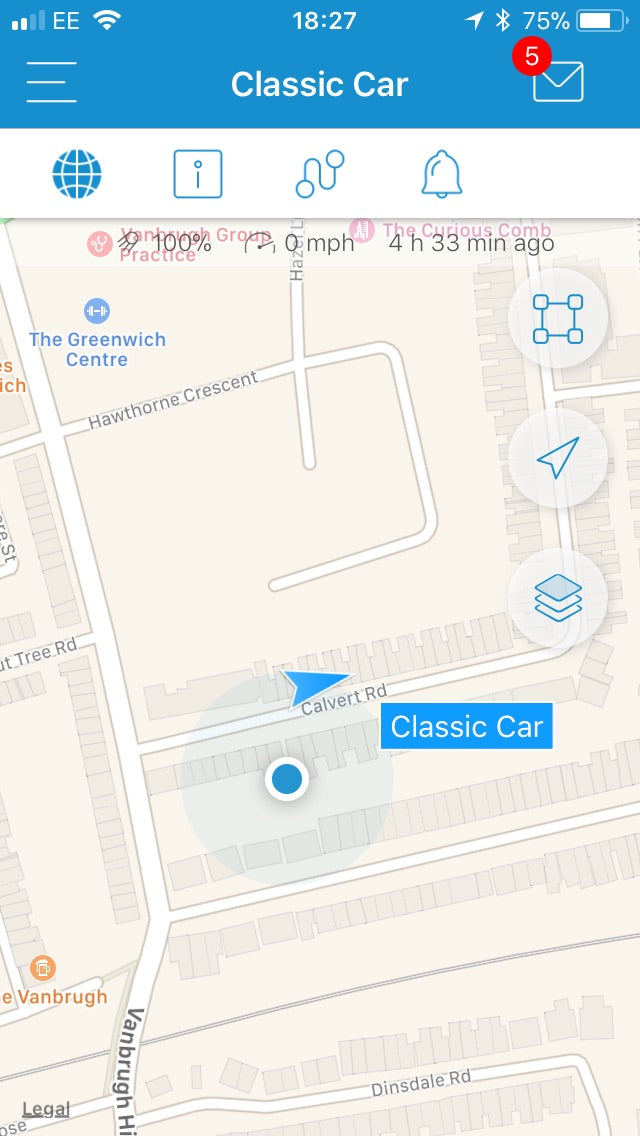Switch to the info tab

click(197, 175)
